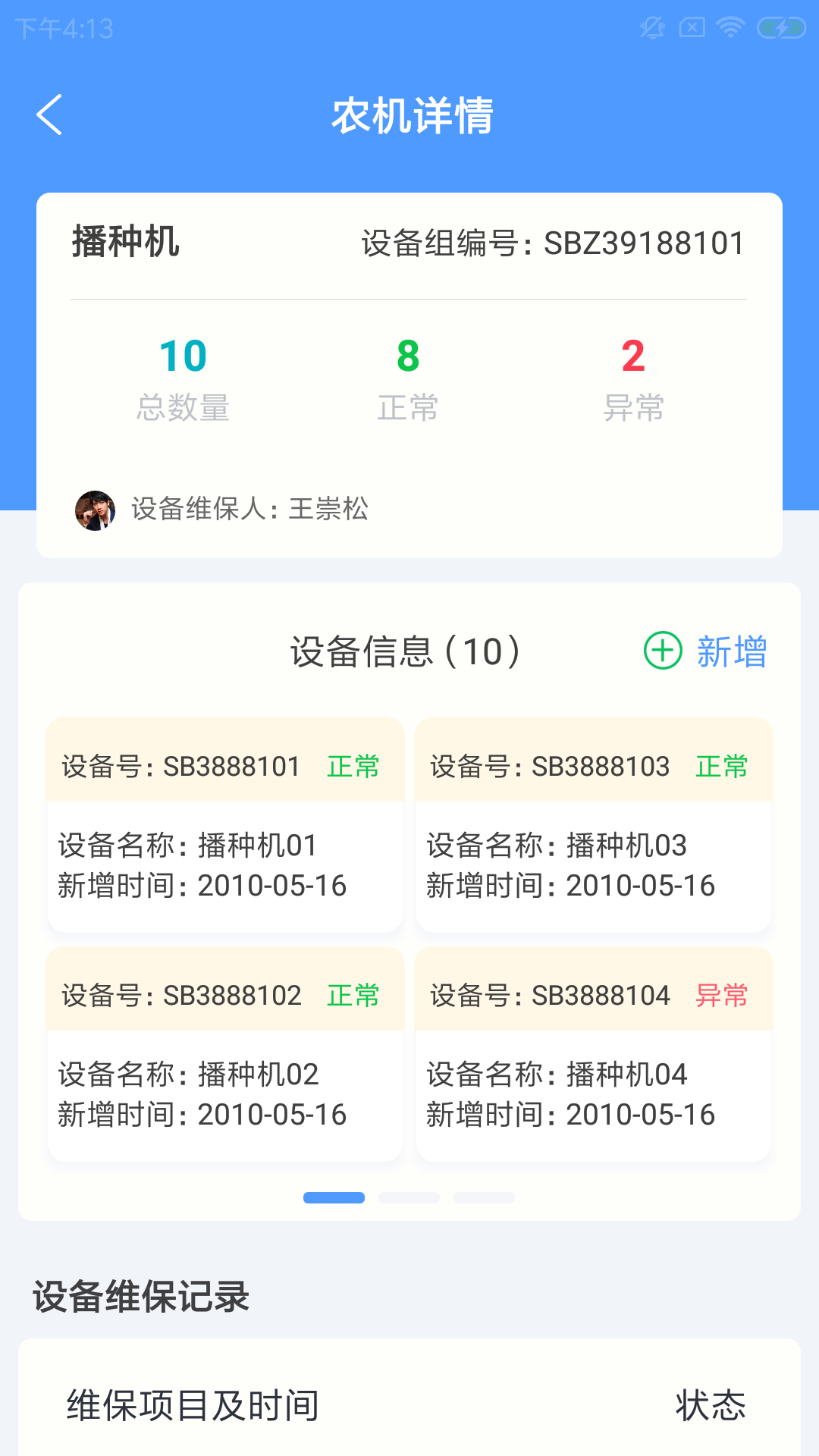
Task: Toggle 异常 status on device SB3888104
Action: click(723, 994)
